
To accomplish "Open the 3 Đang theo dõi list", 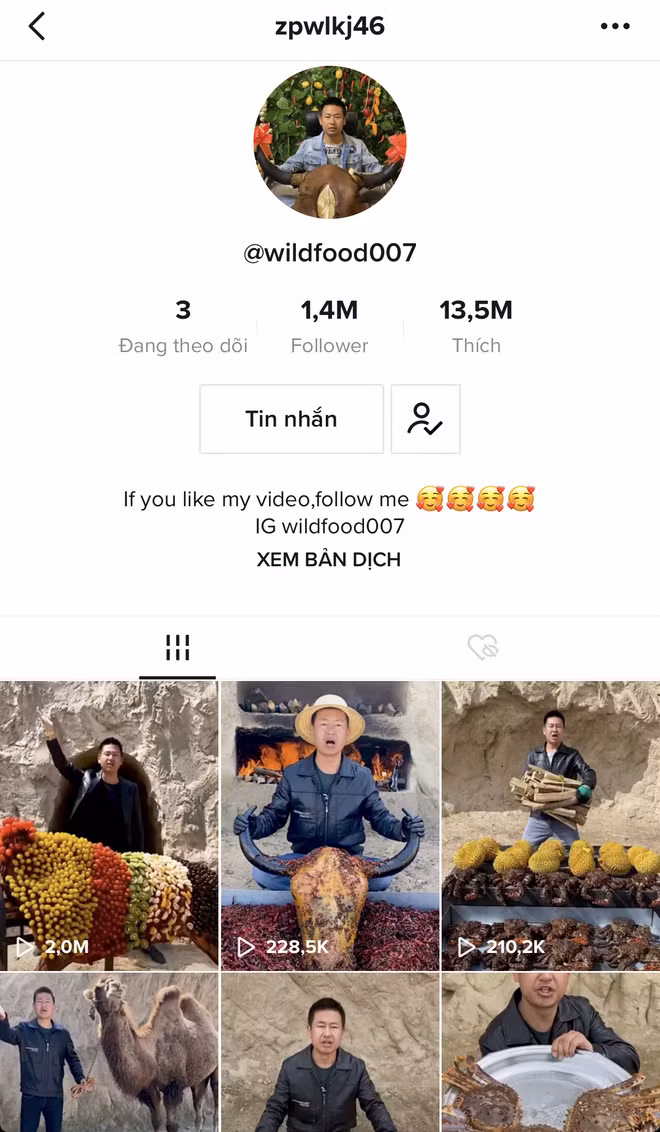I will coord(183,326).
